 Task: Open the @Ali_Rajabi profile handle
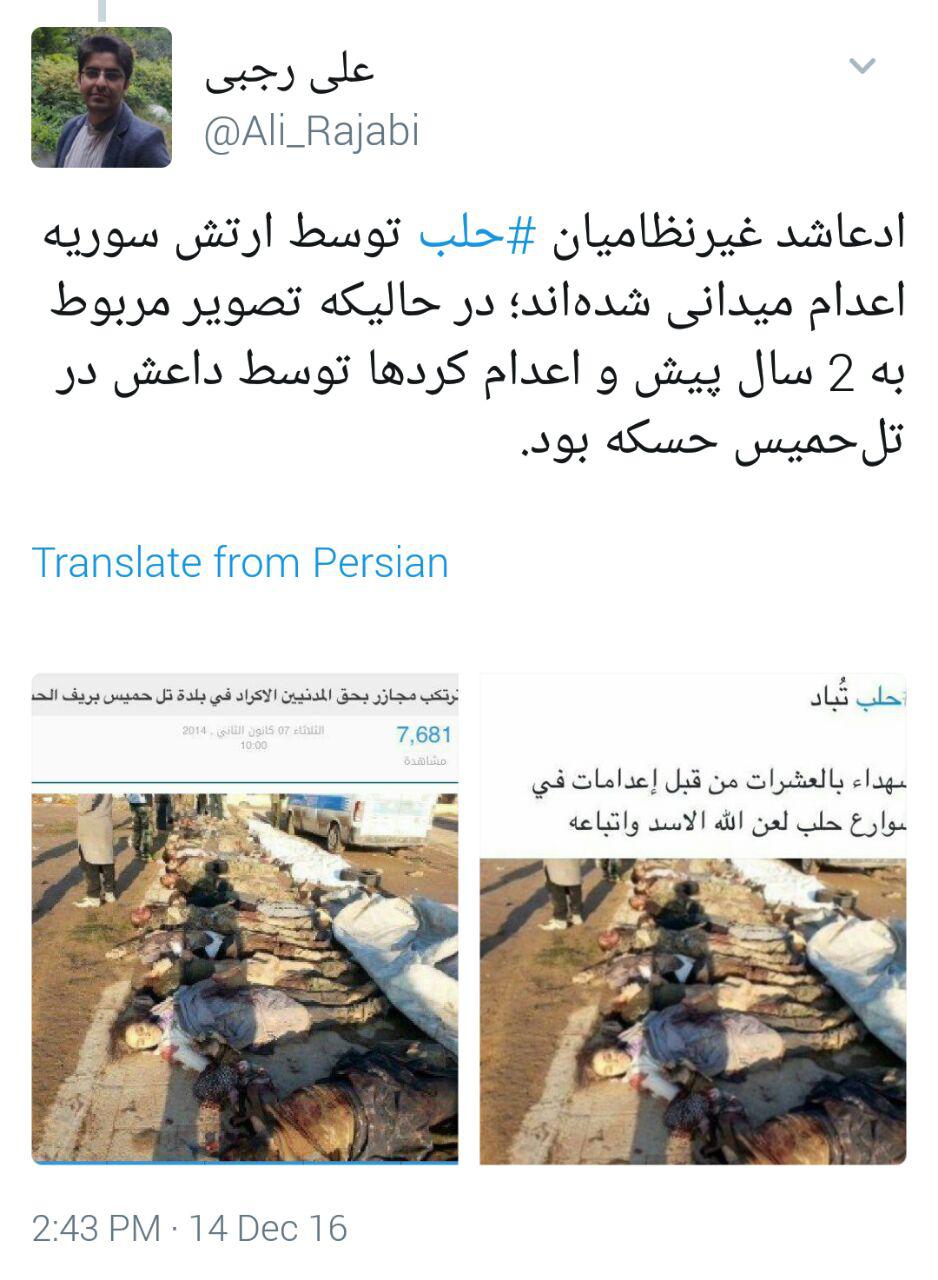click(x=311, y=132)
